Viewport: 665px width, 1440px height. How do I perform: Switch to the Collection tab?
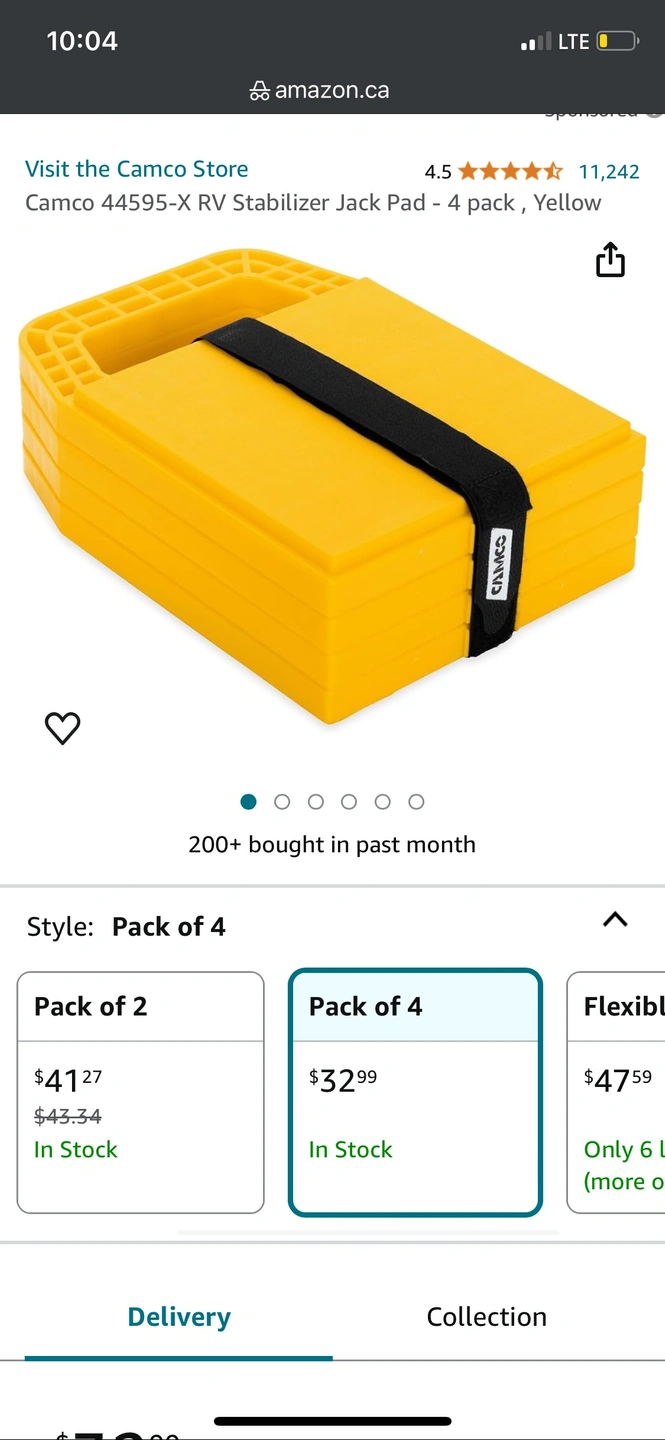click(486, 1317)
